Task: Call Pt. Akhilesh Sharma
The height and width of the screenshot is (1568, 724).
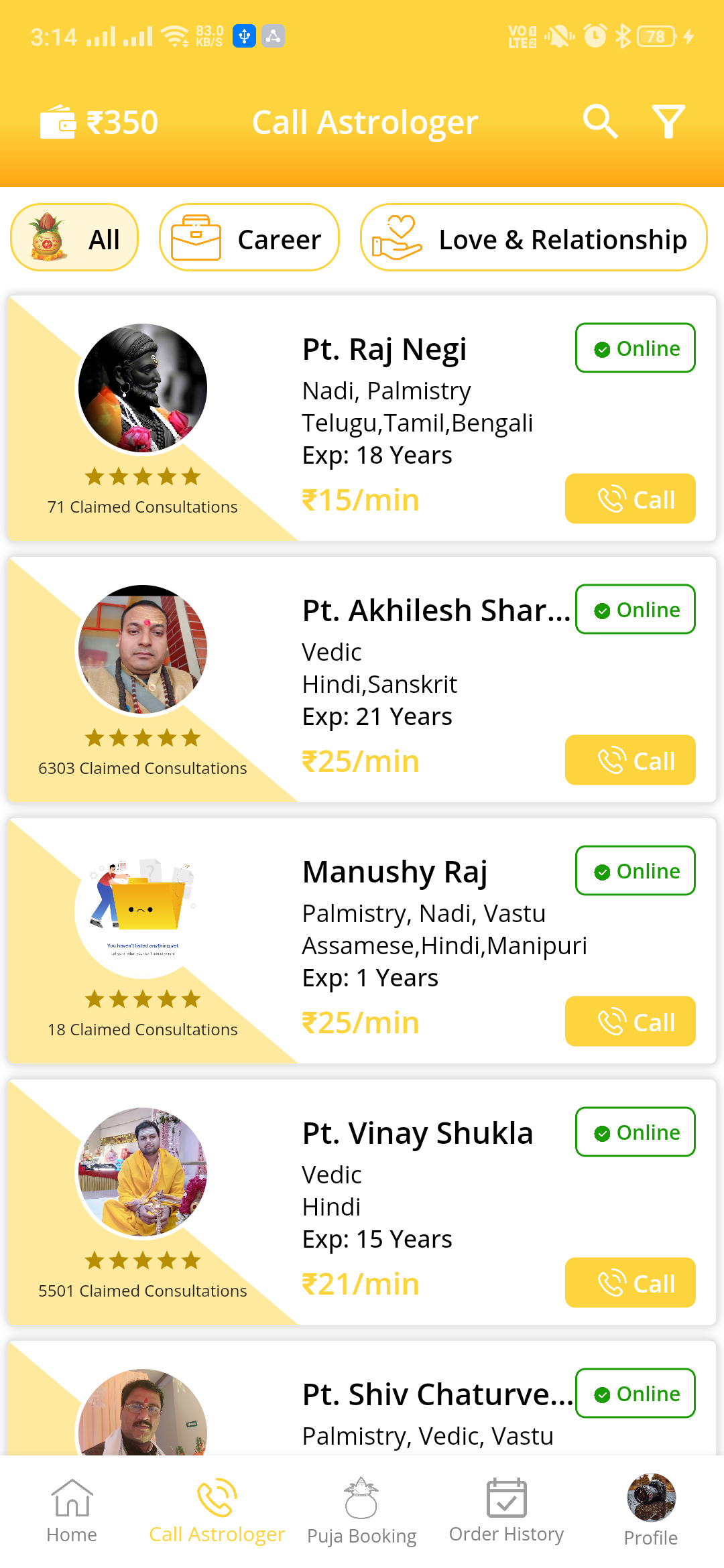Action: click(629, 761)
